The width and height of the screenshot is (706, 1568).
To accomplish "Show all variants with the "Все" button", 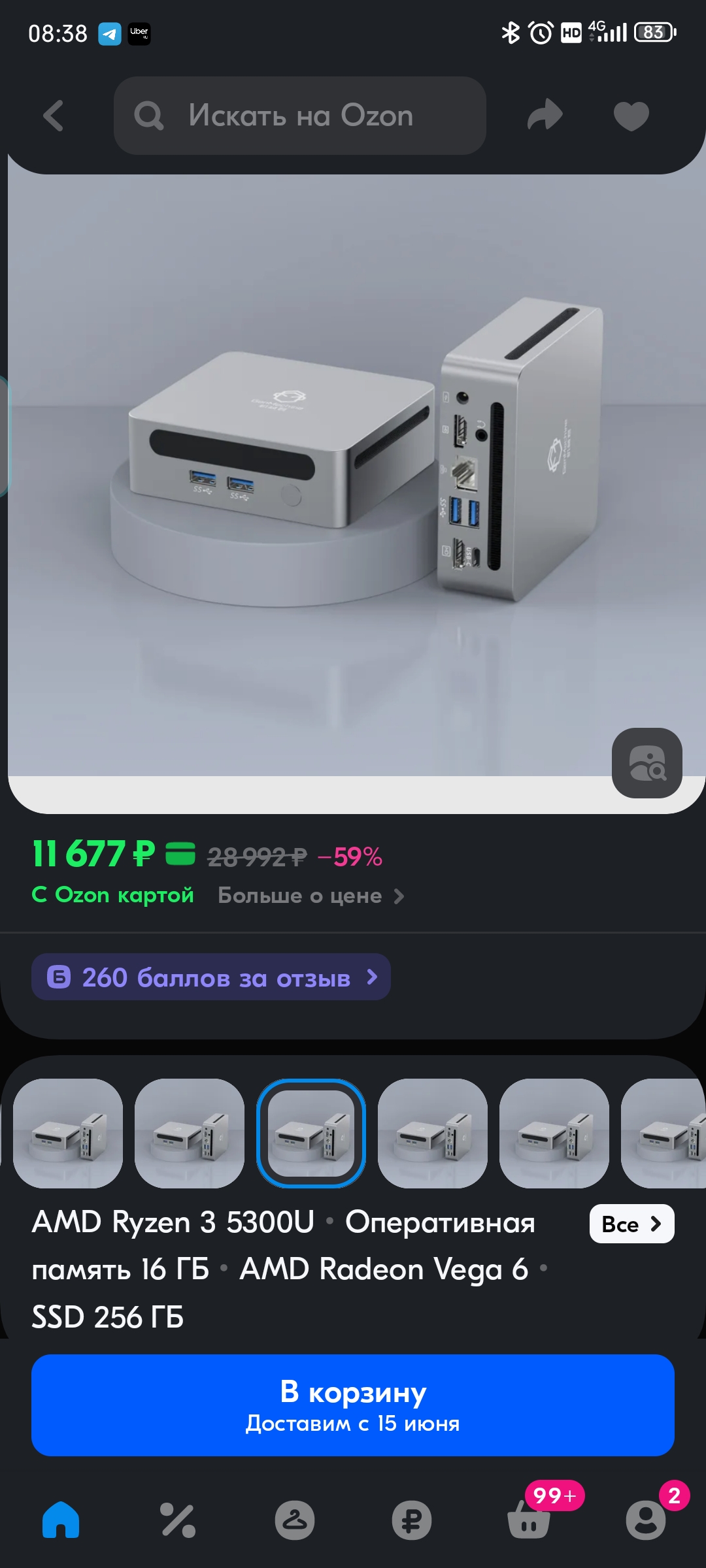I will 631,1224.
